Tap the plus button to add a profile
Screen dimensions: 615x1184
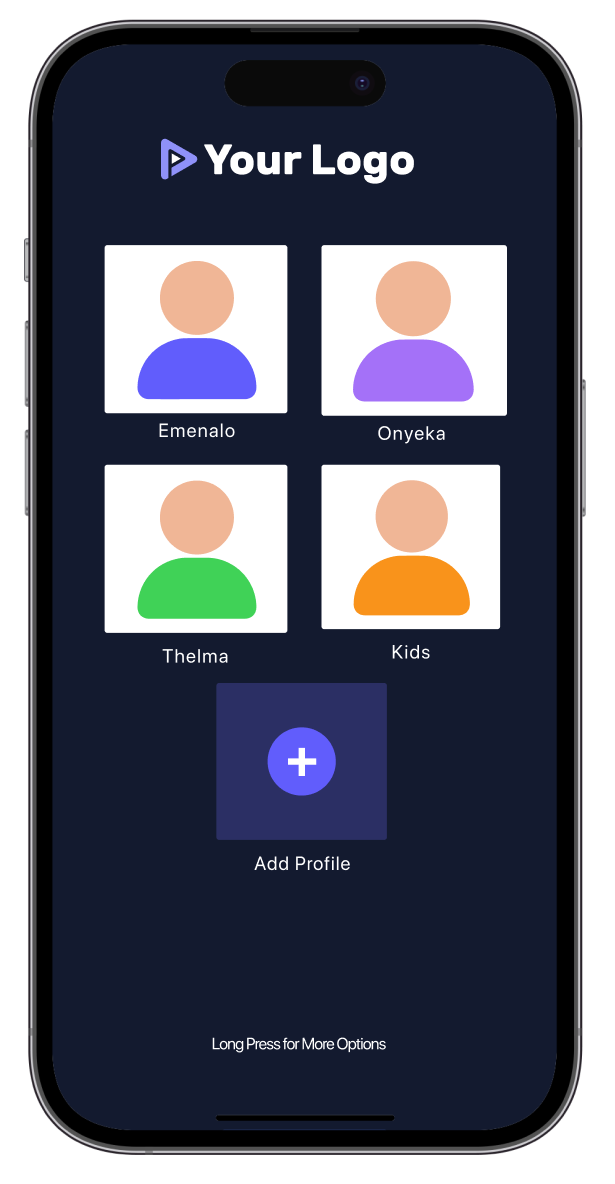coord(301,761)
